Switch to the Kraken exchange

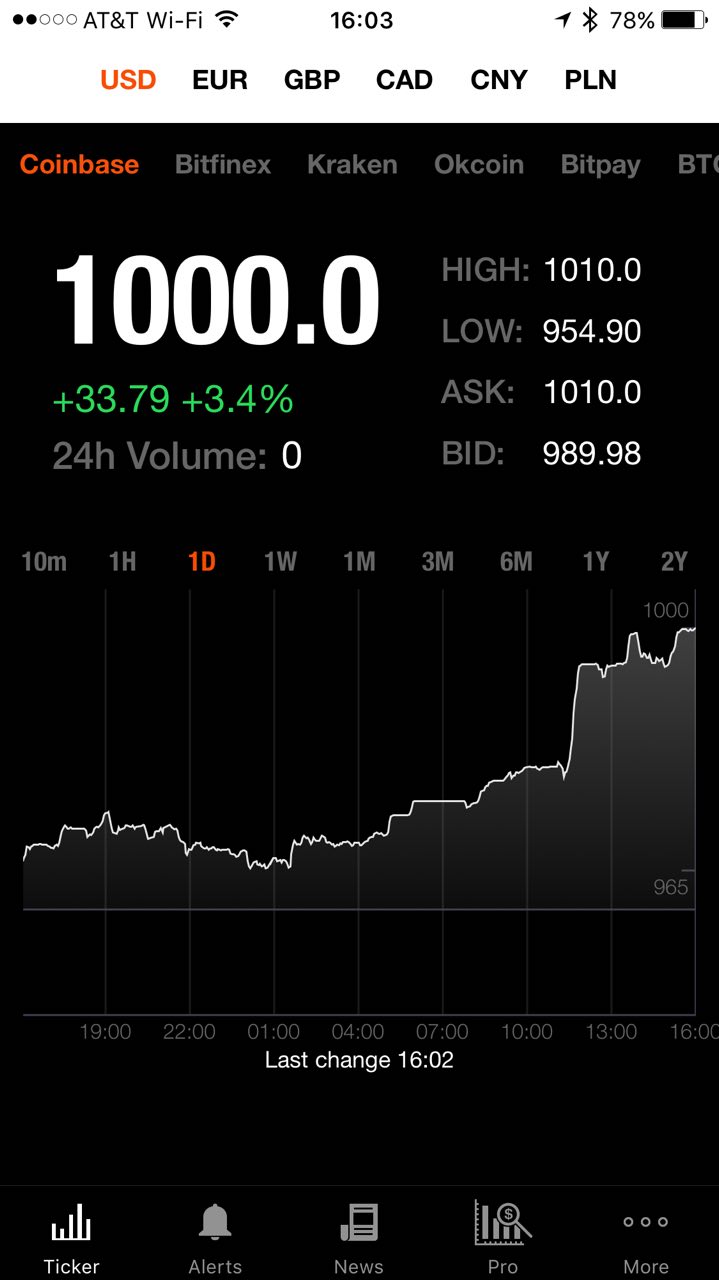[352, 165]
